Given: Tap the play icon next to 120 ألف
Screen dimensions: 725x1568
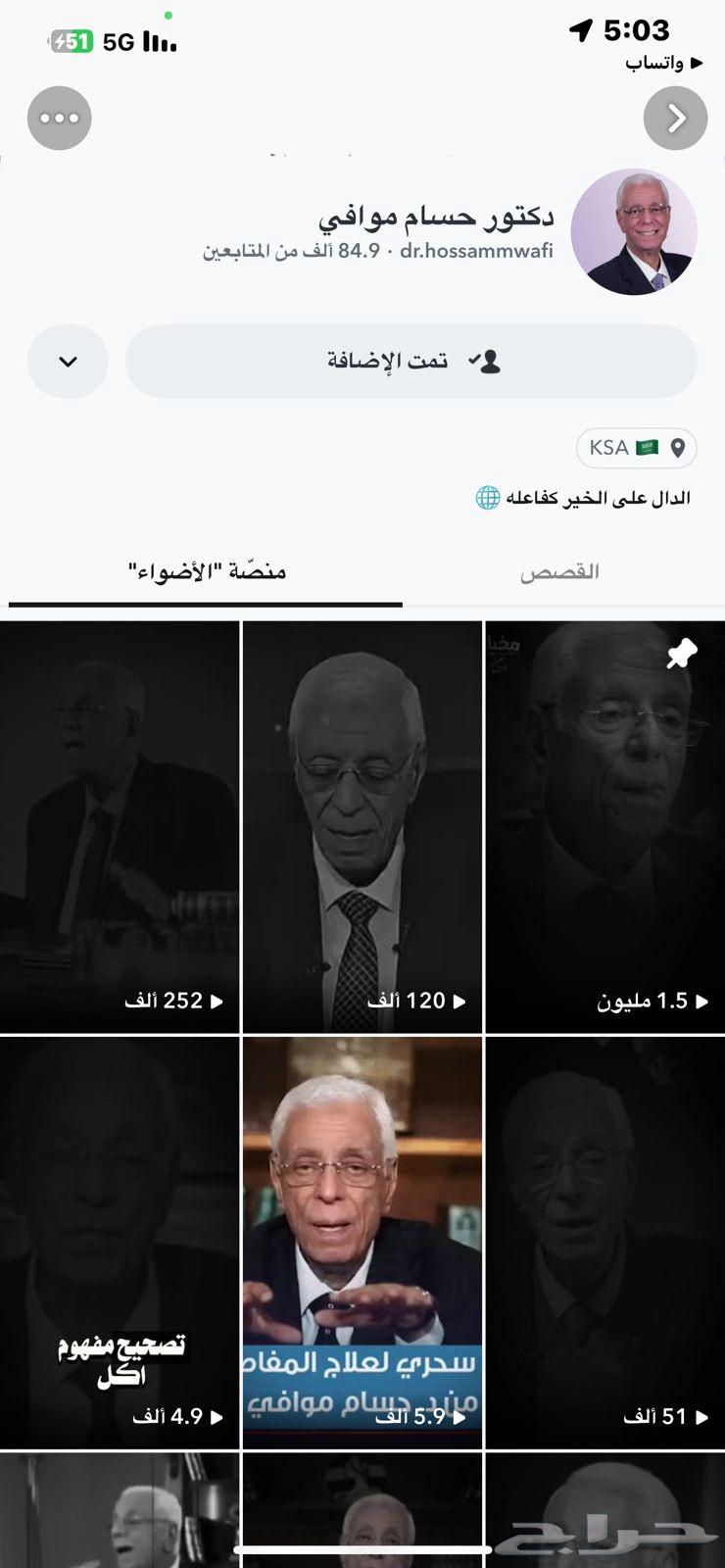Looking at the screenshot, I should point(458,1001).
